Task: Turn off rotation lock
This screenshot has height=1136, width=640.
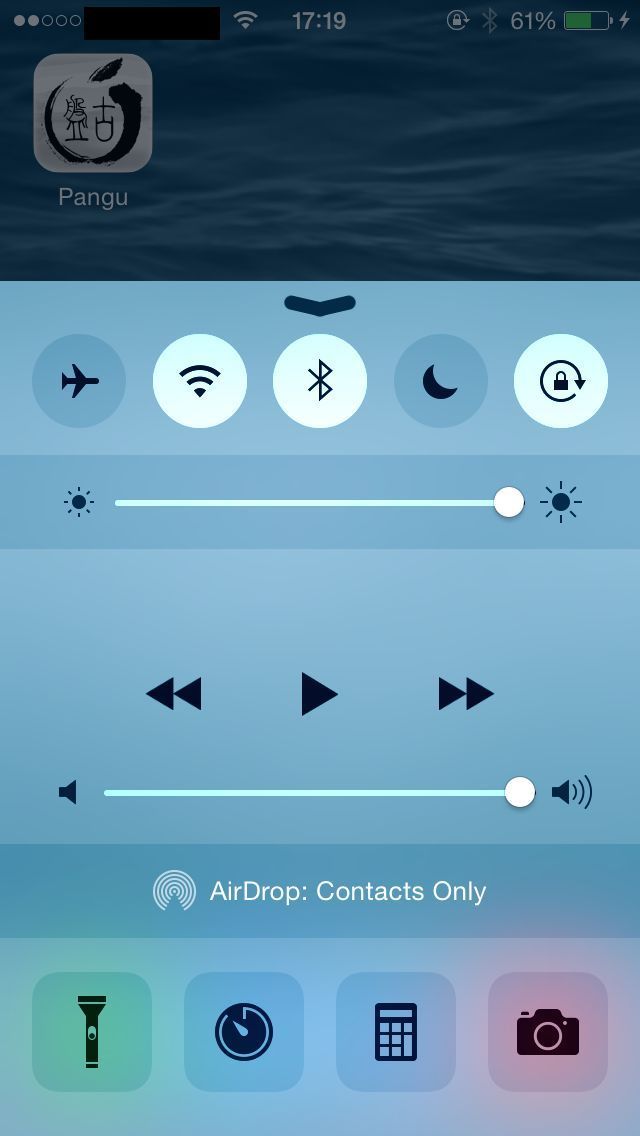Action: pyautogui.click(x=561, y=381)
